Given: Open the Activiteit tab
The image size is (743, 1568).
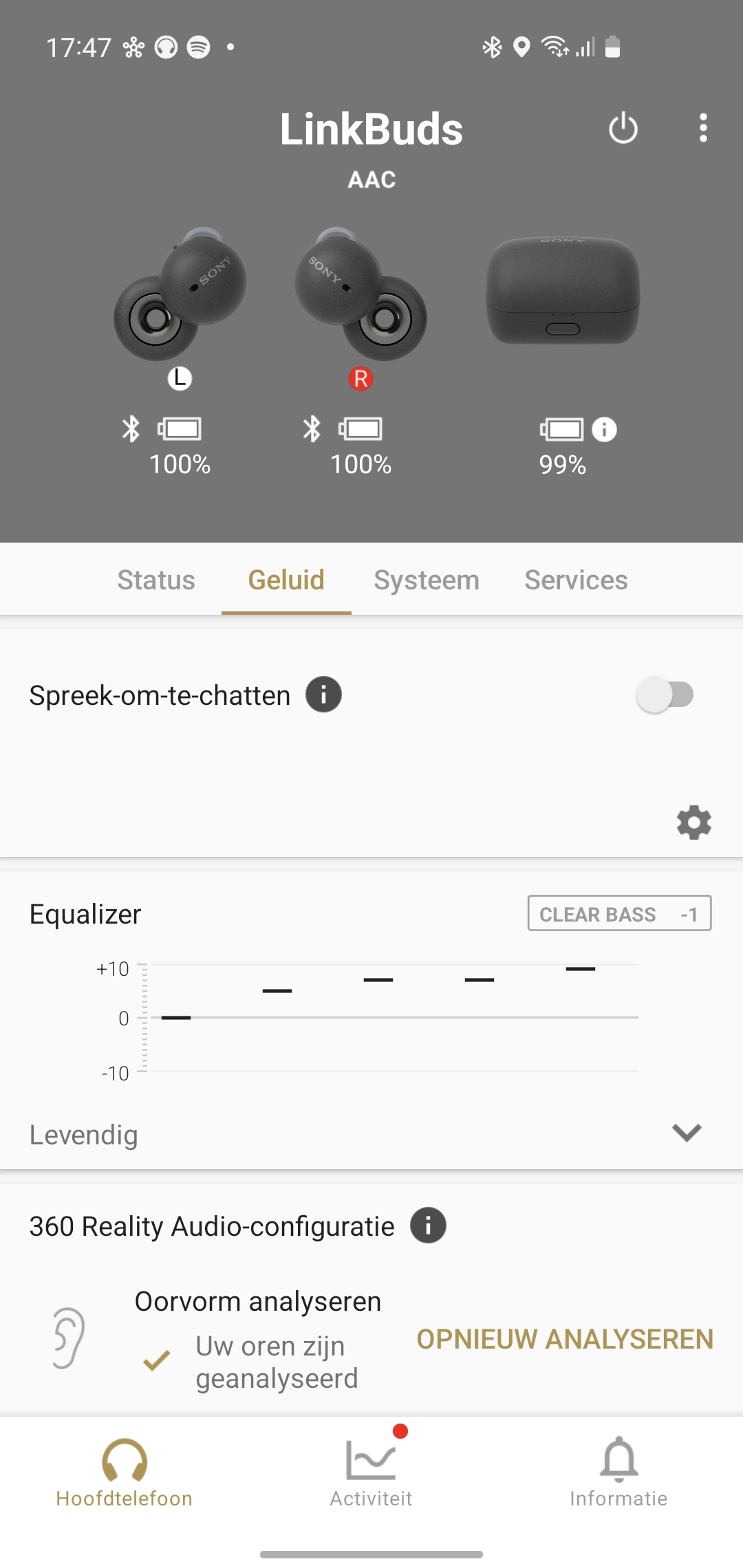Looking at the screenshot, I should pos(371,1473).
